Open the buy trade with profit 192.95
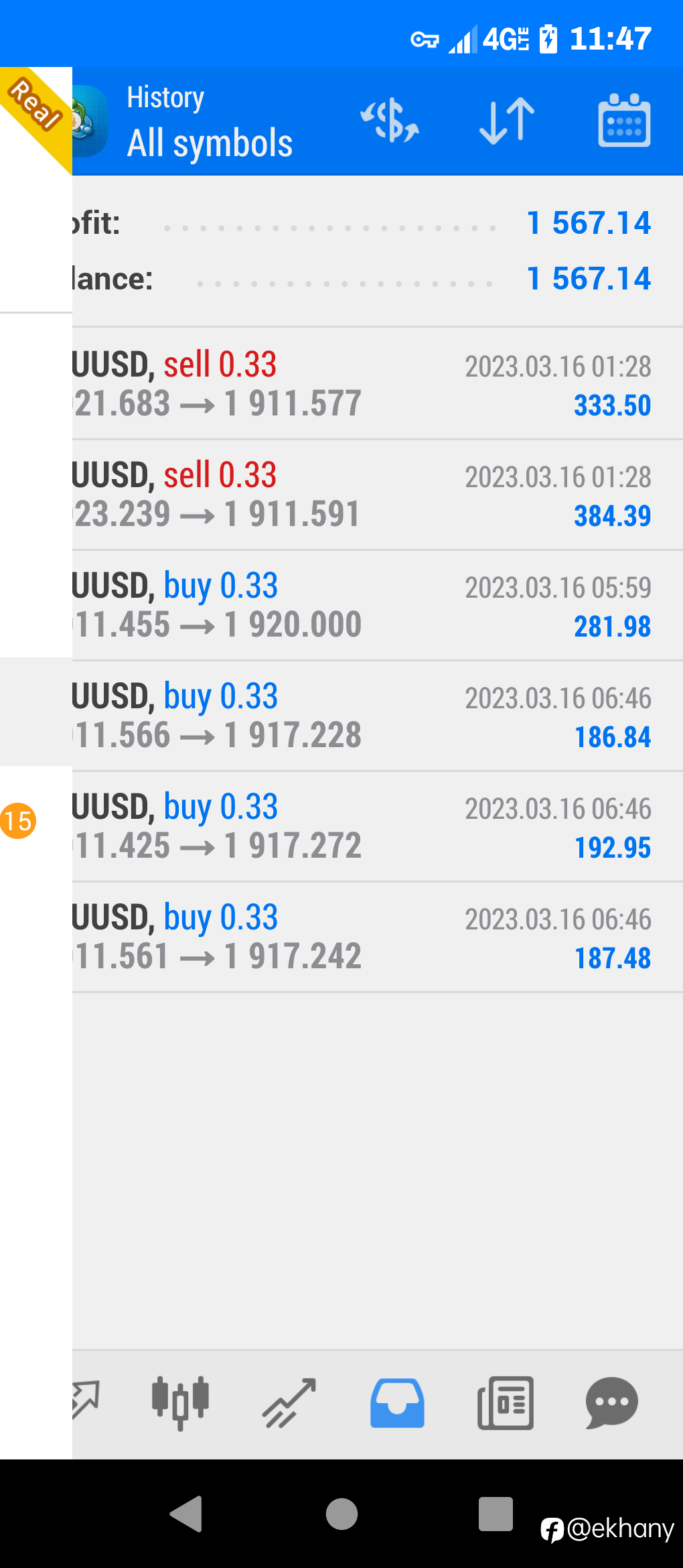The image size is (683, 1568). point(378,827)
